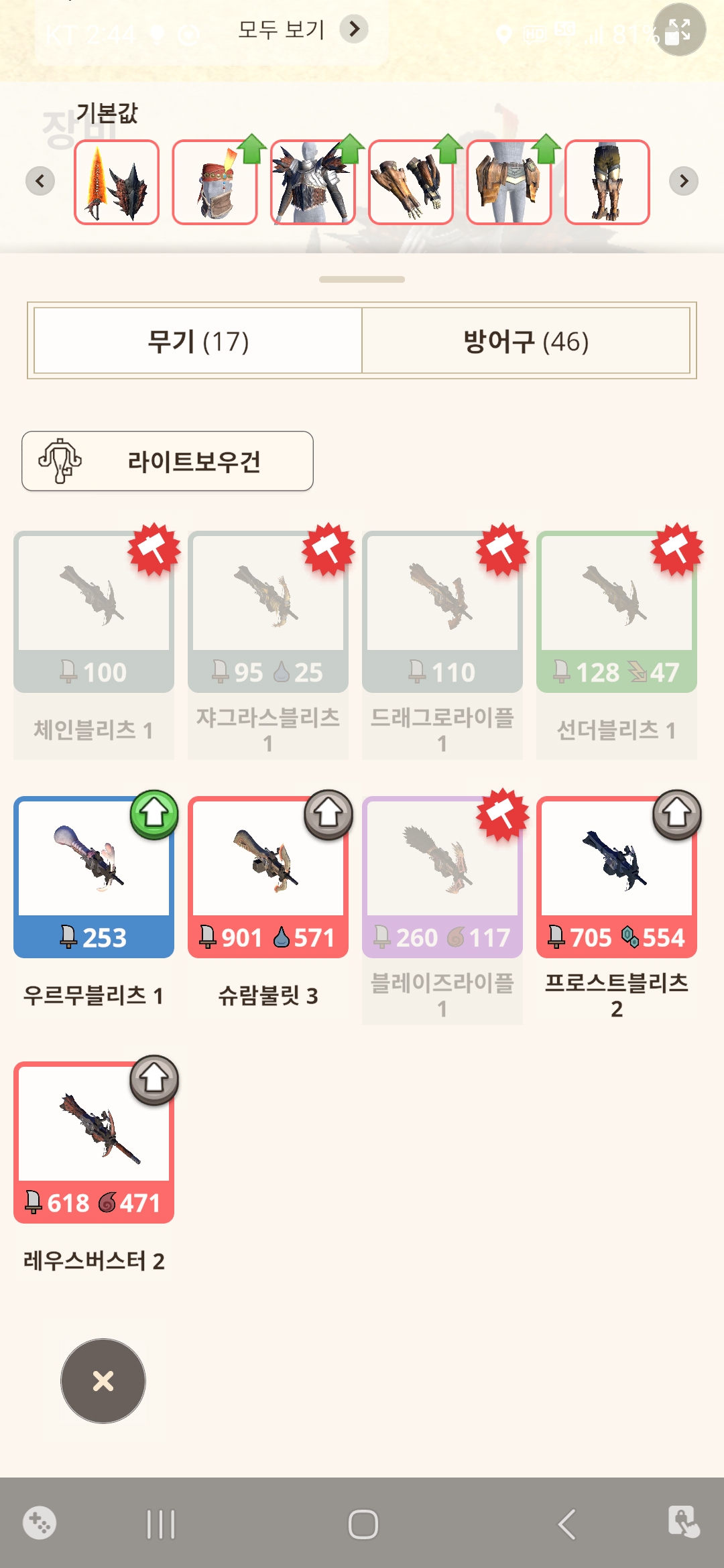Open recent apps from navigation bar
This screenshot has width=724, height=1568.
[x=161, y=1524]
